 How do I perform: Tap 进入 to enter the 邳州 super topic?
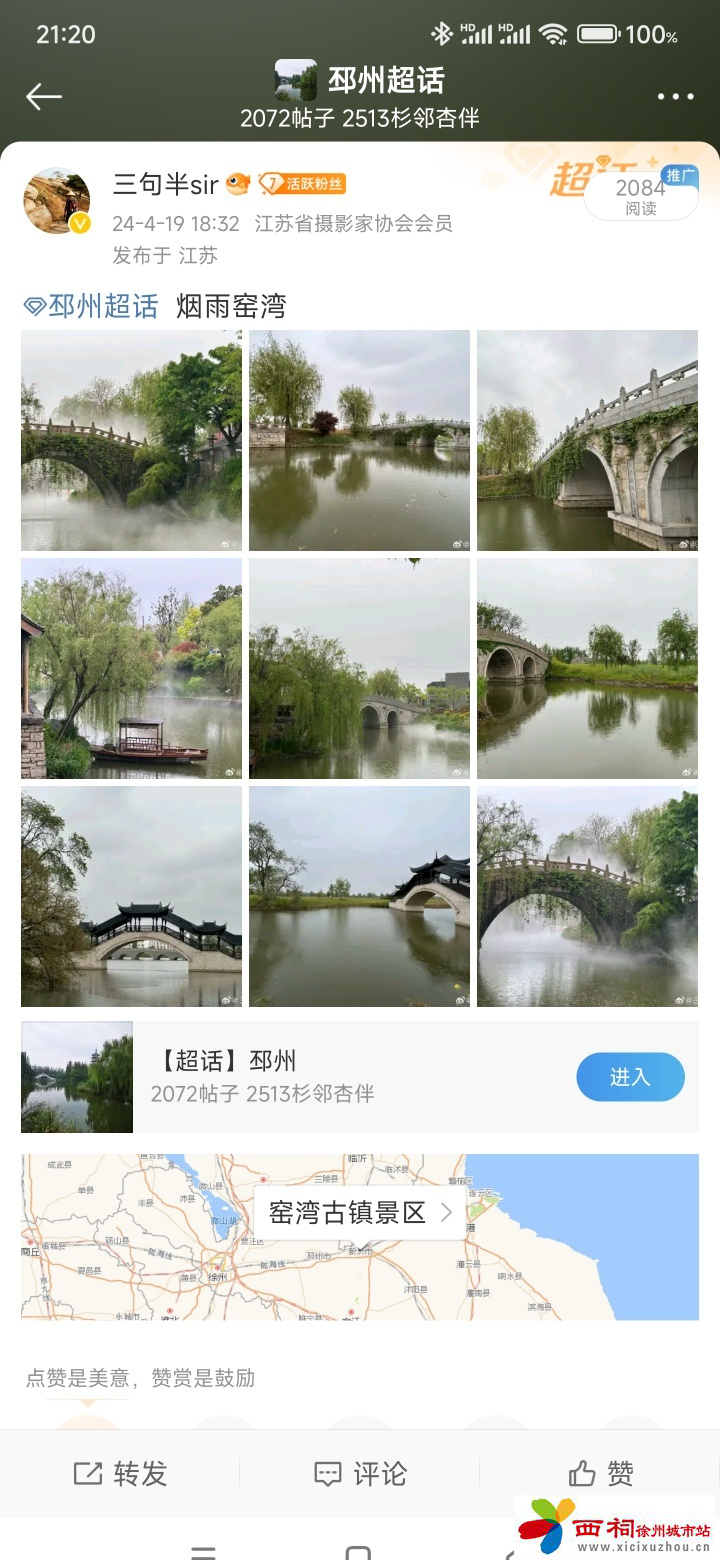[630, 1077]
